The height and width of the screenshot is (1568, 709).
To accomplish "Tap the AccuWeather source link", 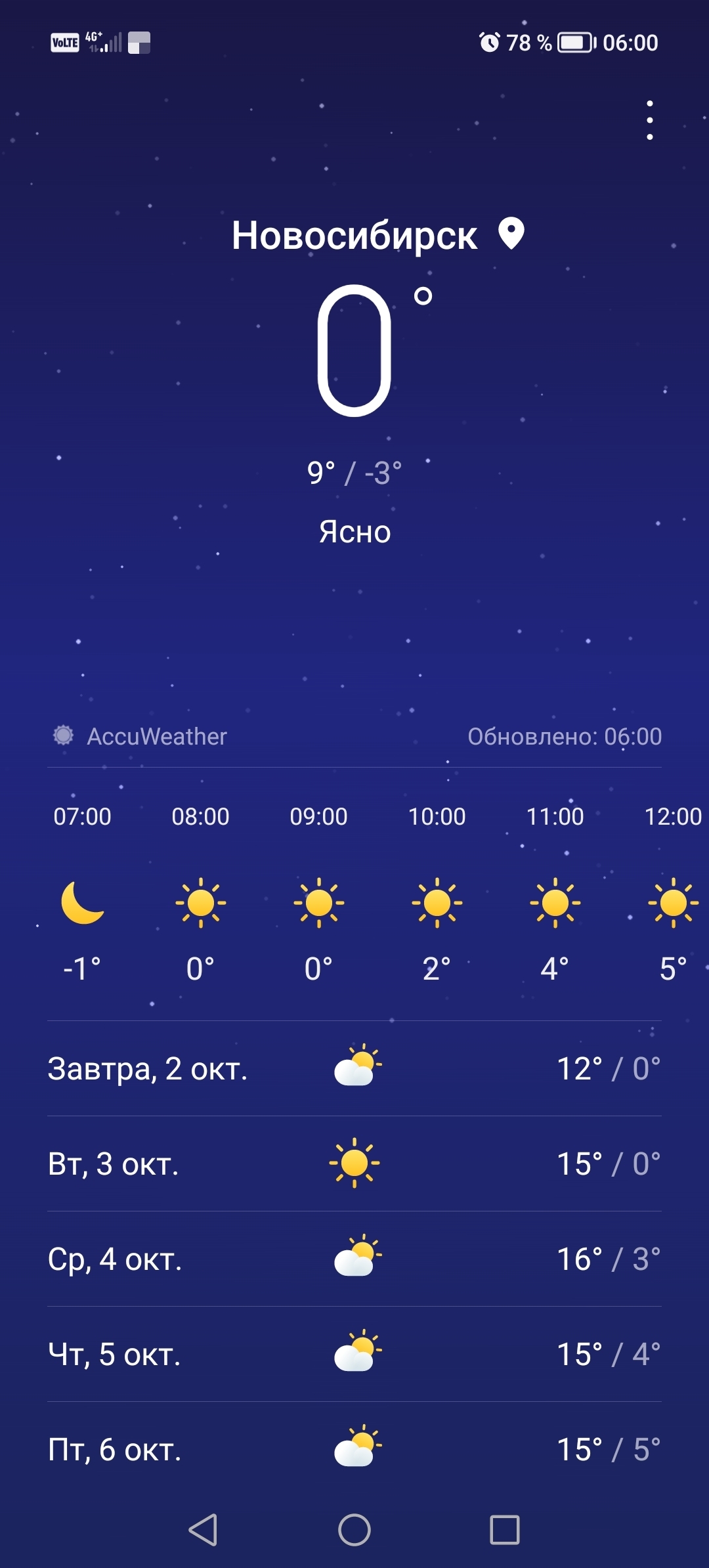I will 140,736.
